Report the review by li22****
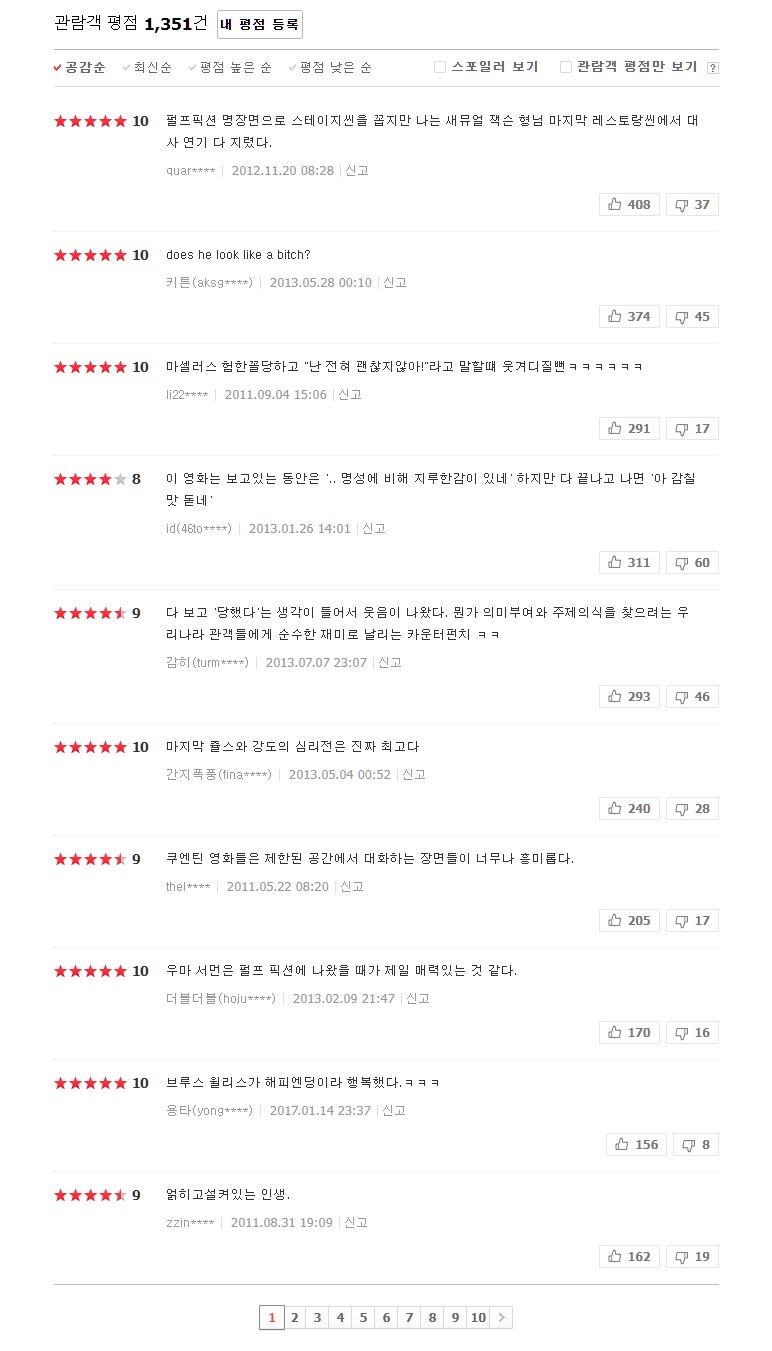 tap(350, 394)
